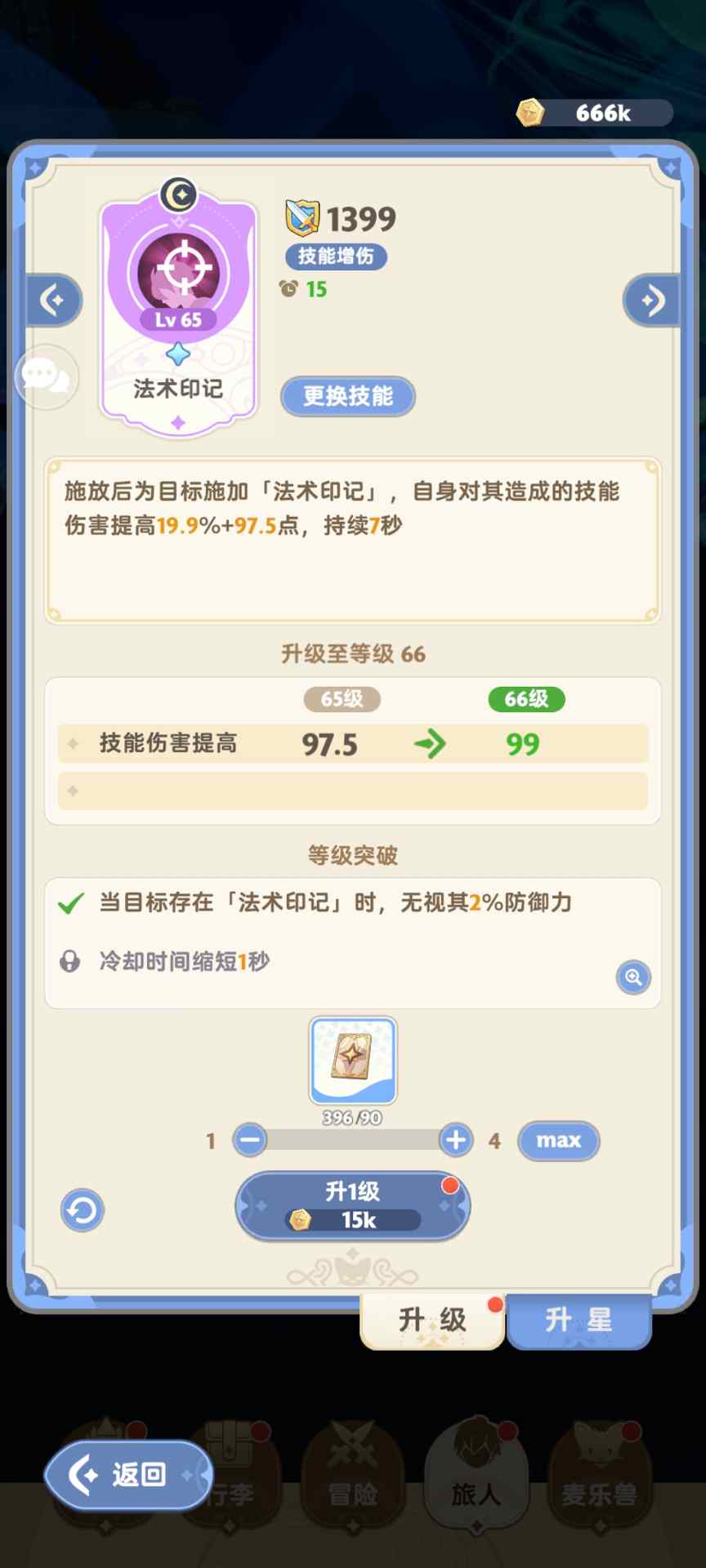This screenshot has width=706, height=1568.
Task: Upgrade skill by tapping 升1级
Action: pos(353,1206)
